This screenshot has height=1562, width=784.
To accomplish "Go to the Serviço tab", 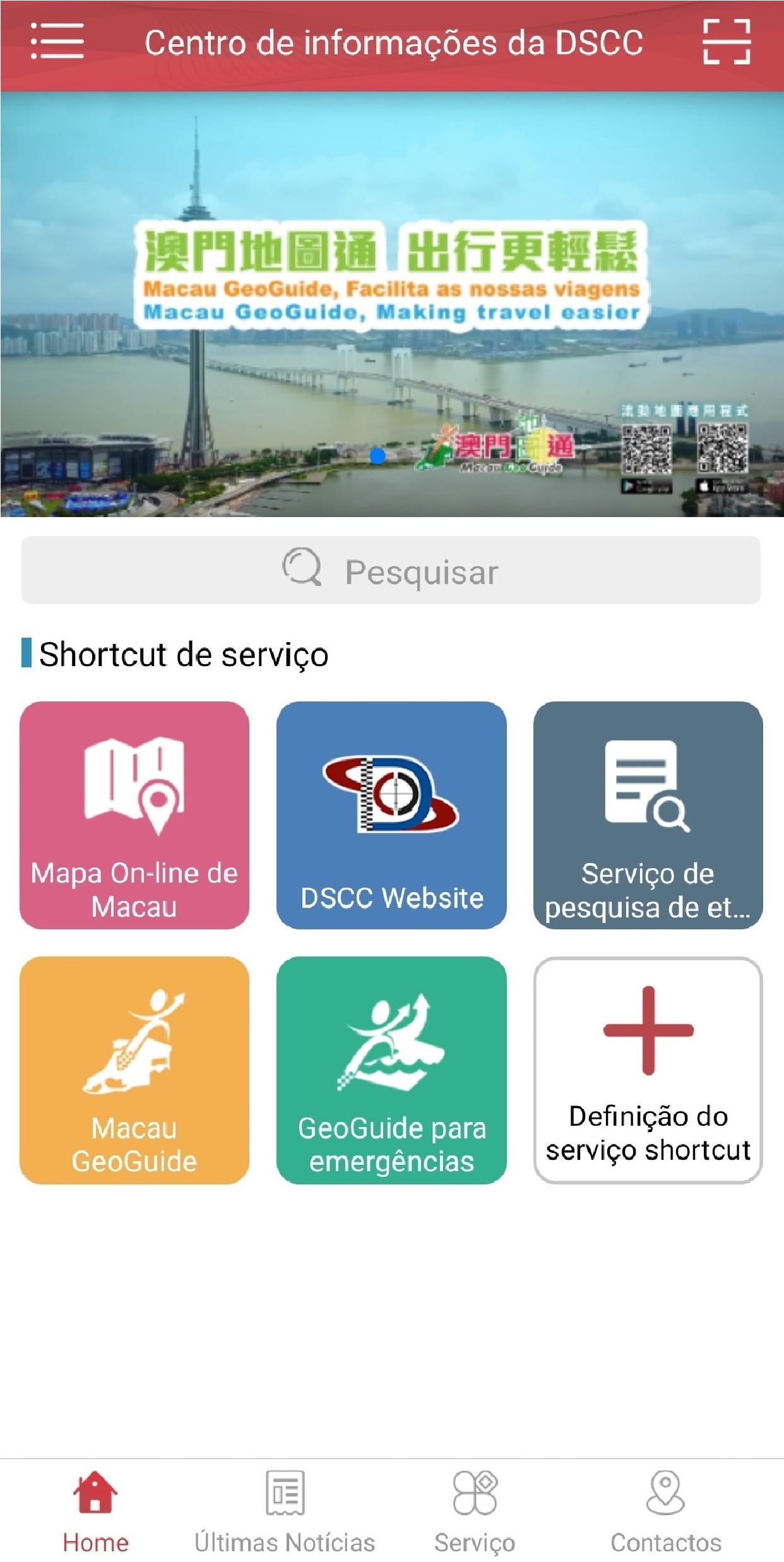I will pyautogui.click(x=475, y=1511).
